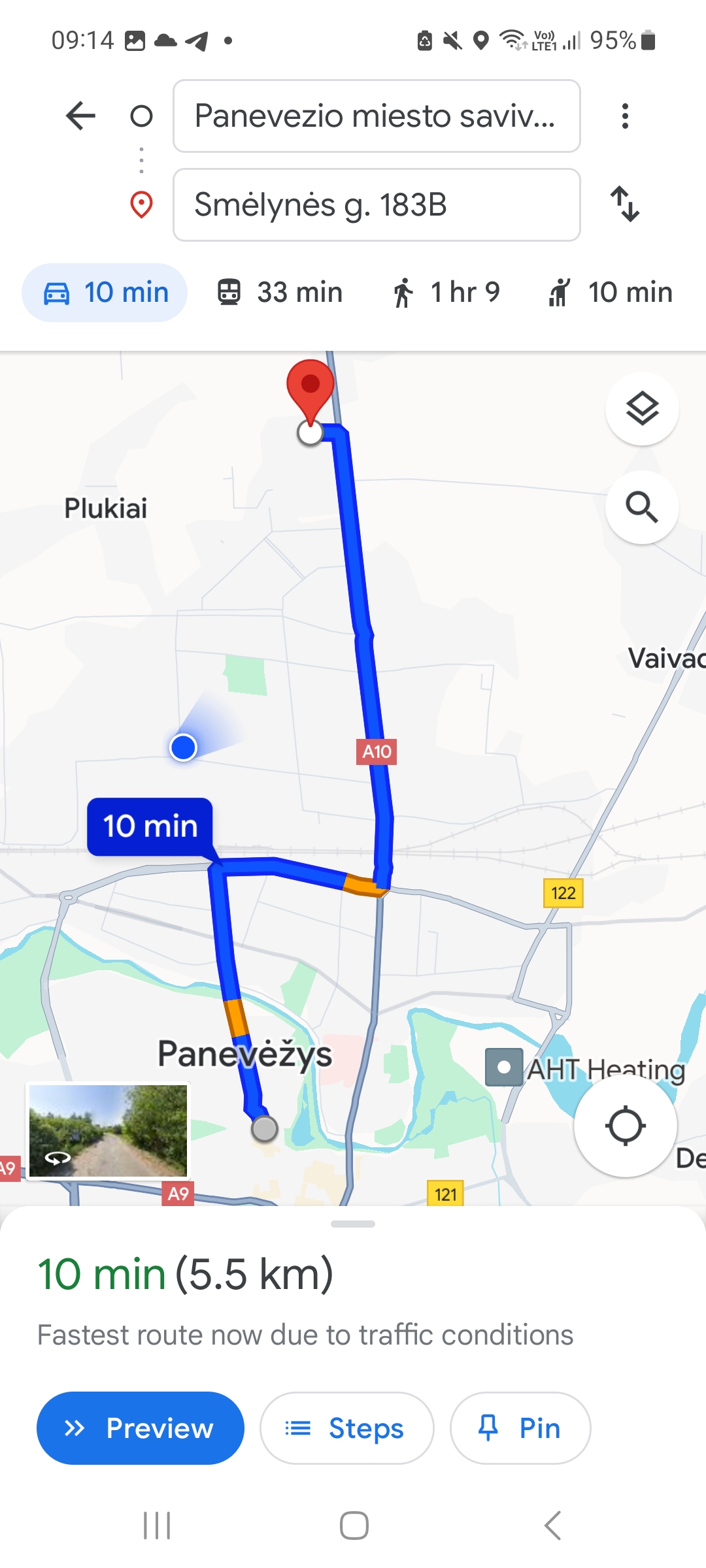Enable the driving 10 min mode
Image resolution: width=706 pixels, height=1568 pixels.
tap(103, 292)
